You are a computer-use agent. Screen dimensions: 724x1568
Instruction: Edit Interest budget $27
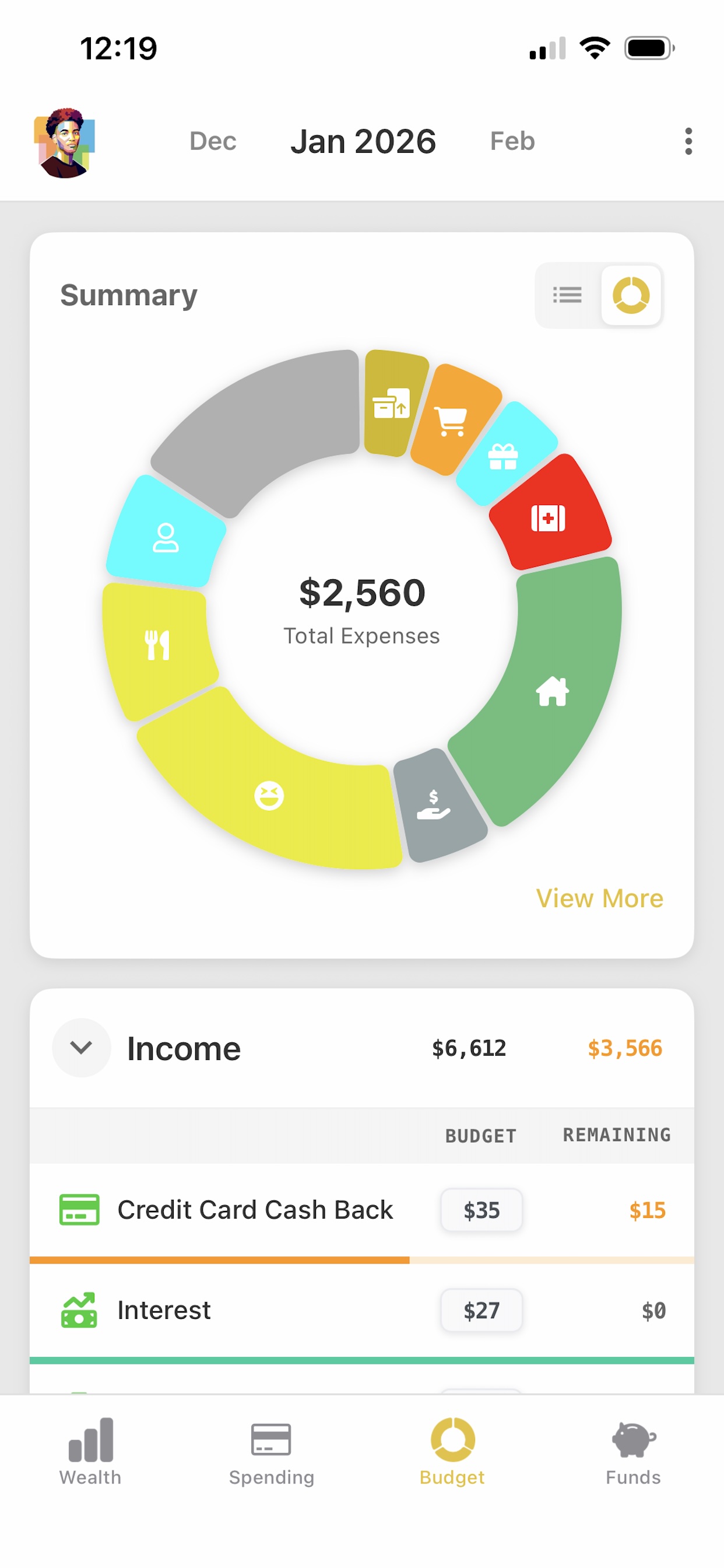482,1310
